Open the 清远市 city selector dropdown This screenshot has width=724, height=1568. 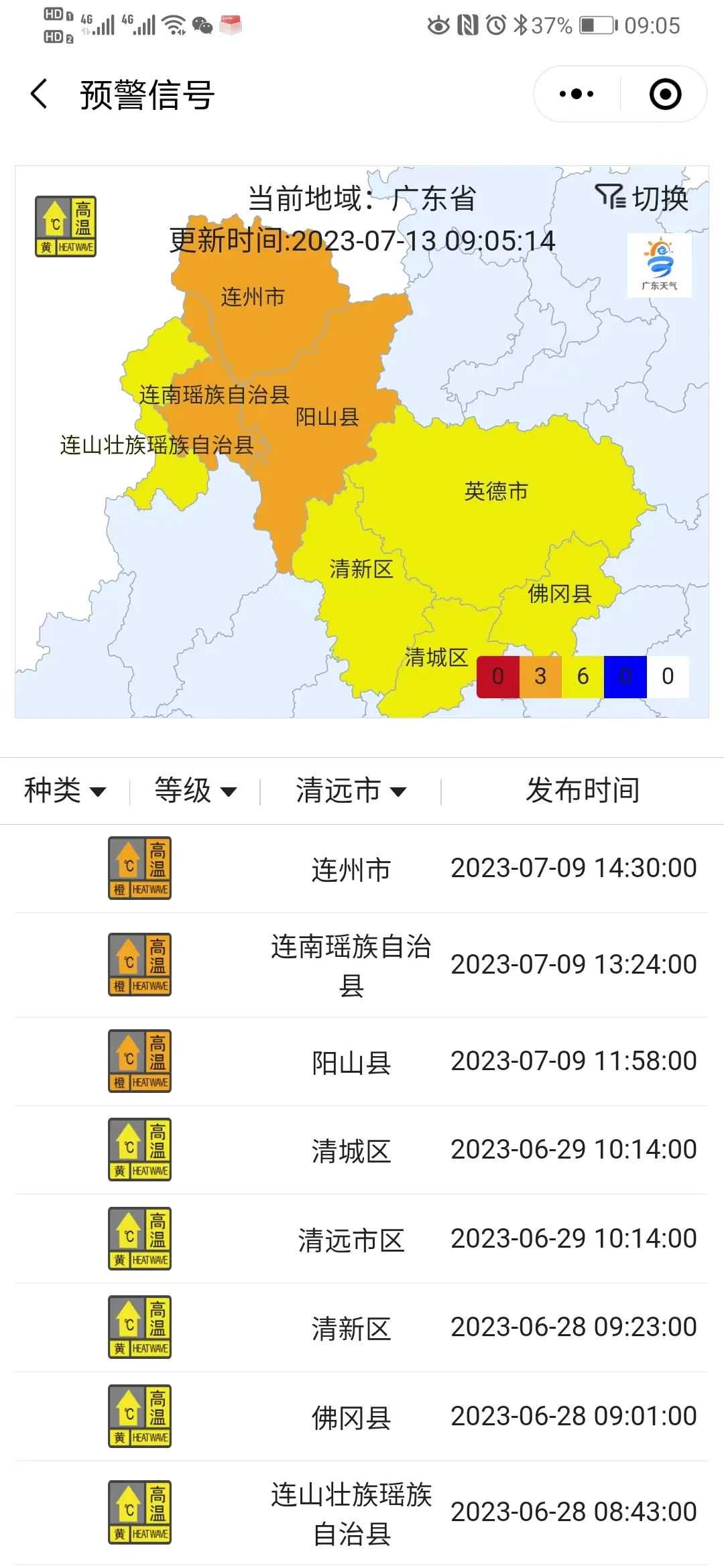coord(352,791)
